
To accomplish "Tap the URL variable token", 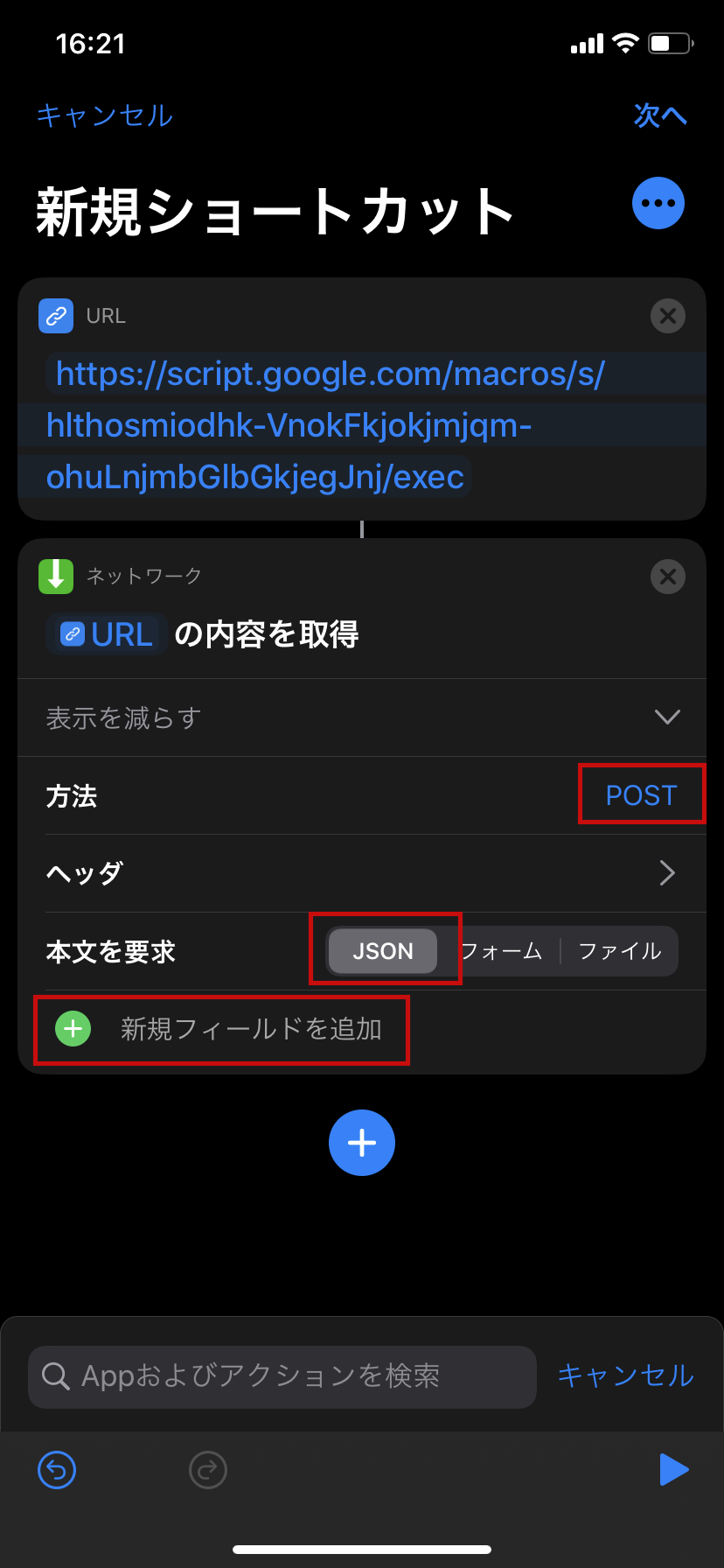I will [x=108, y=634].
